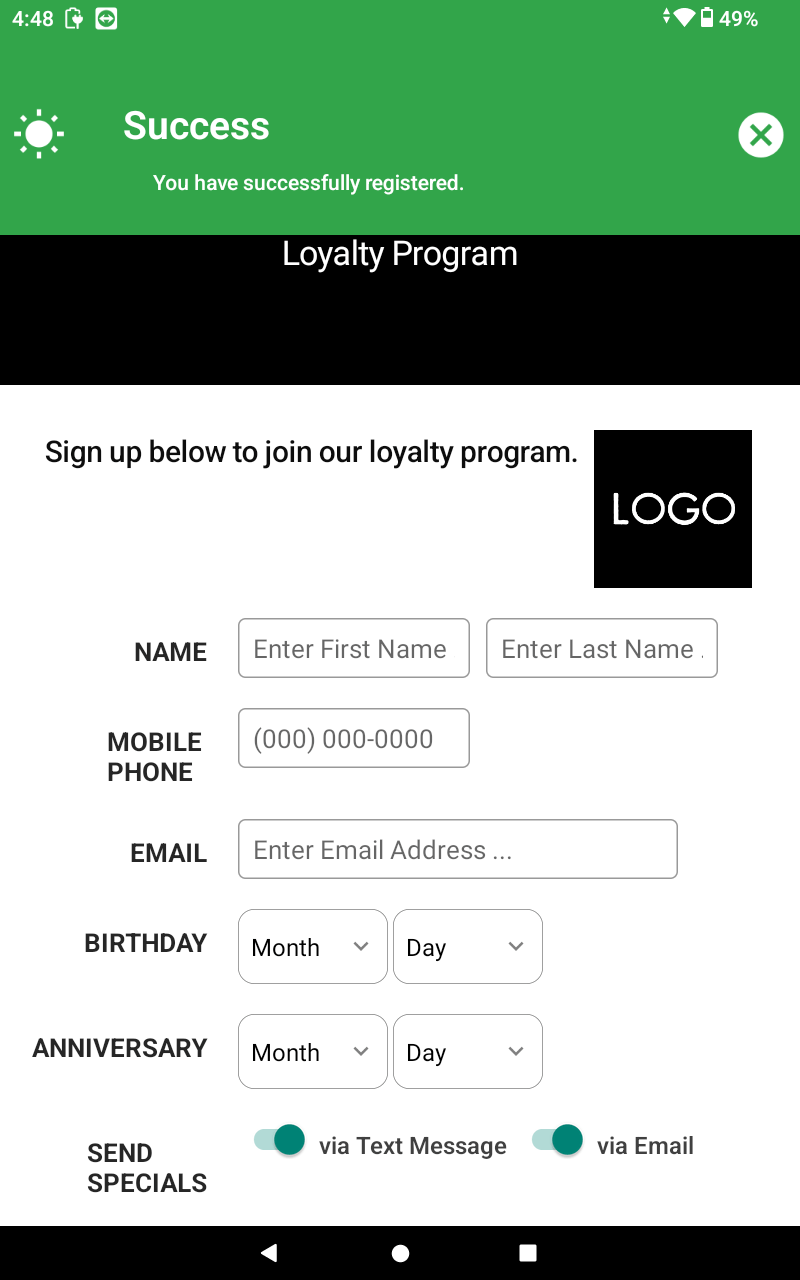Go back using the system back button
Image resolution: width=800 pixels, height=1280 pixels.
click(x=268, y=1253)
